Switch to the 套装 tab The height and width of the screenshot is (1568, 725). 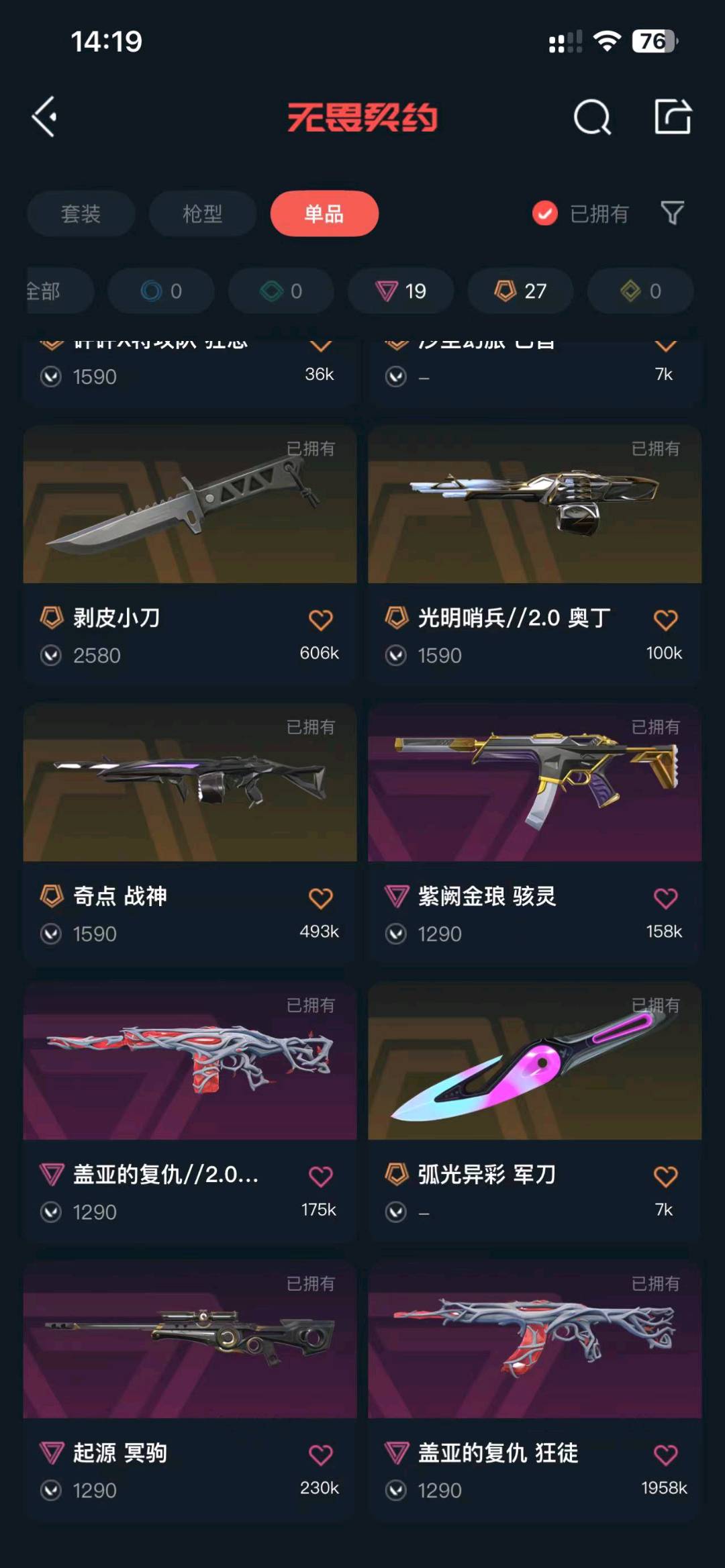coord(81,213)
